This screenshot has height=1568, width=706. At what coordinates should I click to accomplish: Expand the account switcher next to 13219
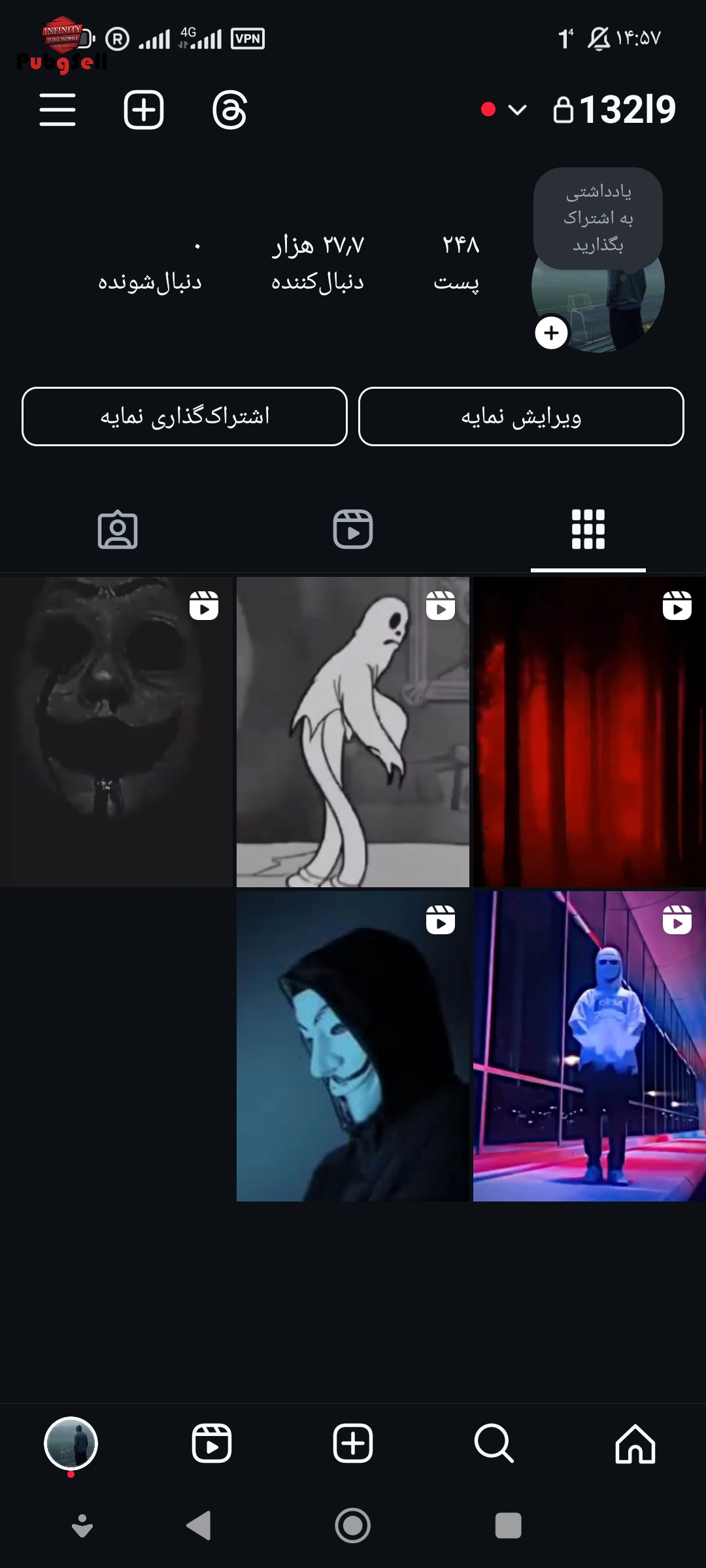517,110
